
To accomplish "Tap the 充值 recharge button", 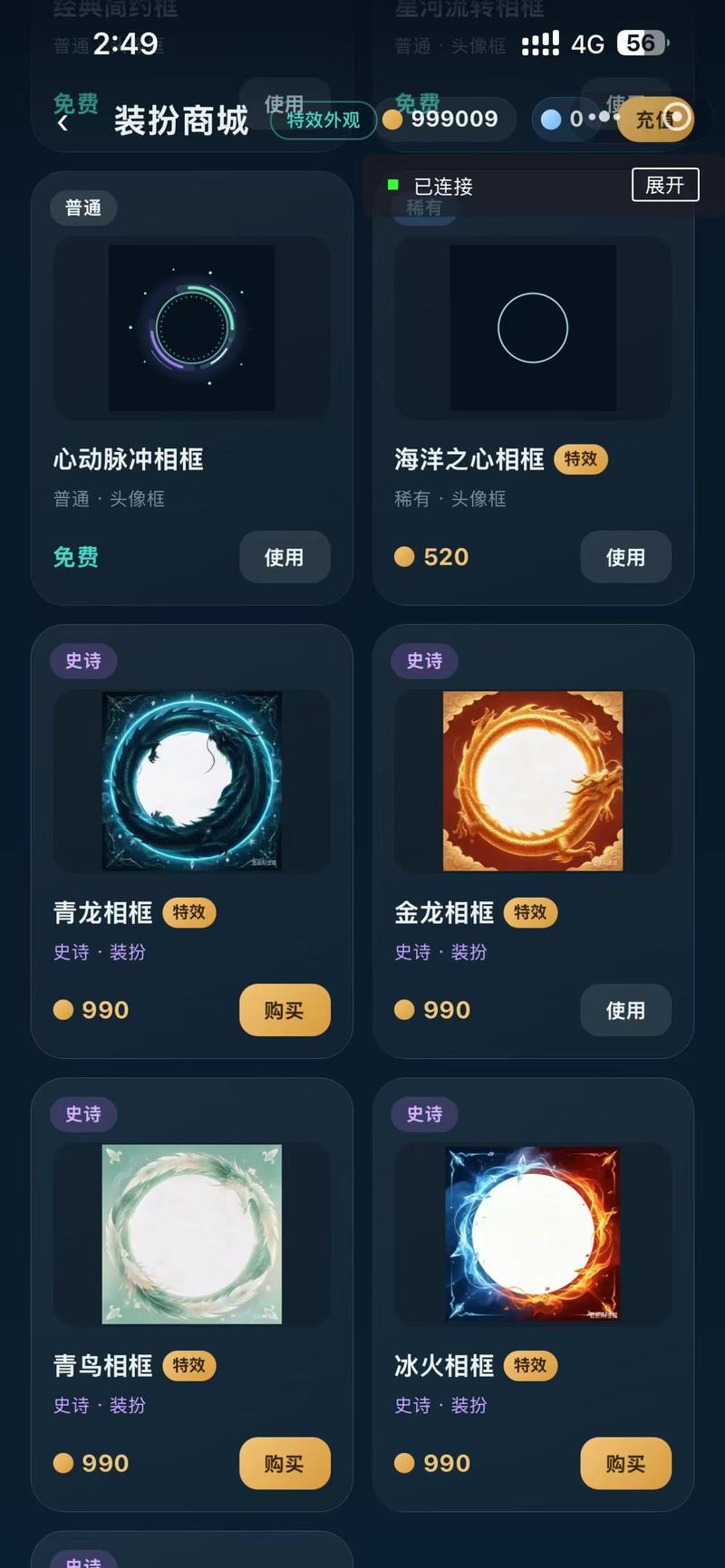I will coord(656,119).
